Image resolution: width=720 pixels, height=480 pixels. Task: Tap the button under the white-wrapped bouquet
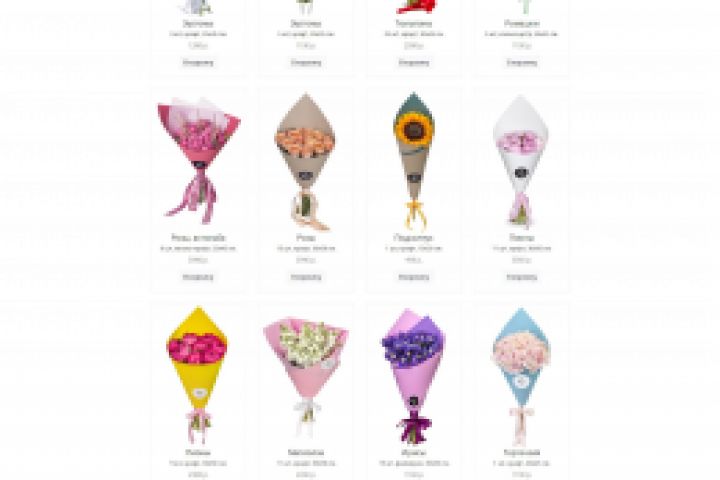[x=521, y=276]
